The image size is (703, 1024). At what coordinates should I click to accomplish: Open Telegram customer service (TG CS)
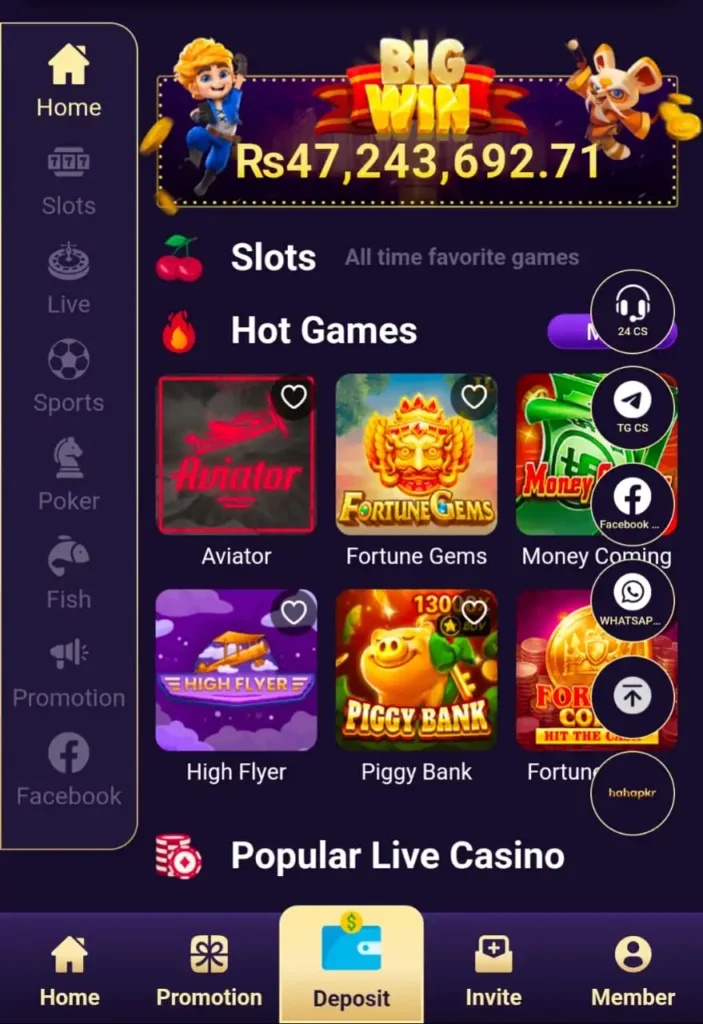click(x=632, y=407)
